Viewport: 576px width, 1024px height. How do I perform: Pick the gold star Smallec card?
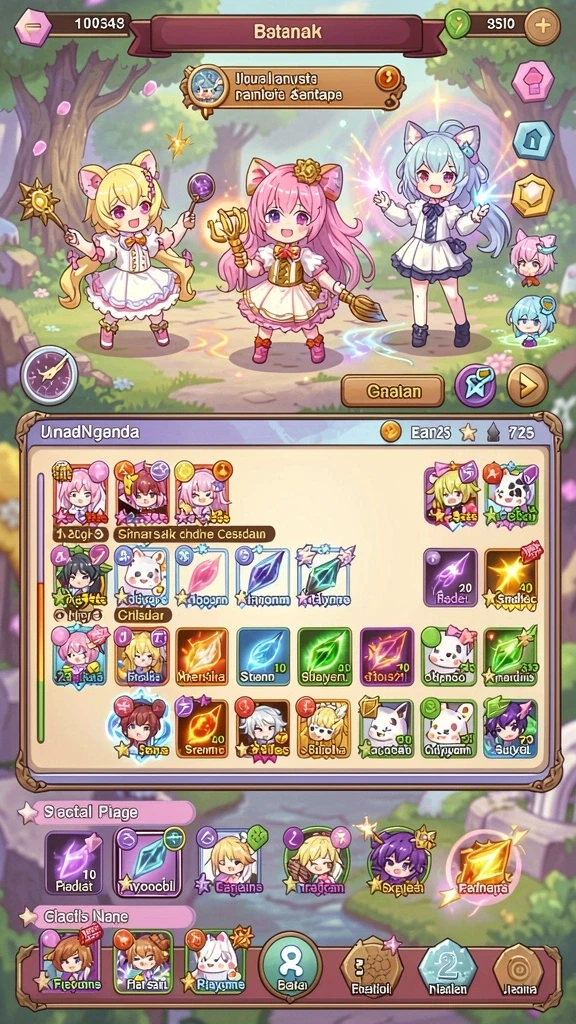(x=511, y=577)
